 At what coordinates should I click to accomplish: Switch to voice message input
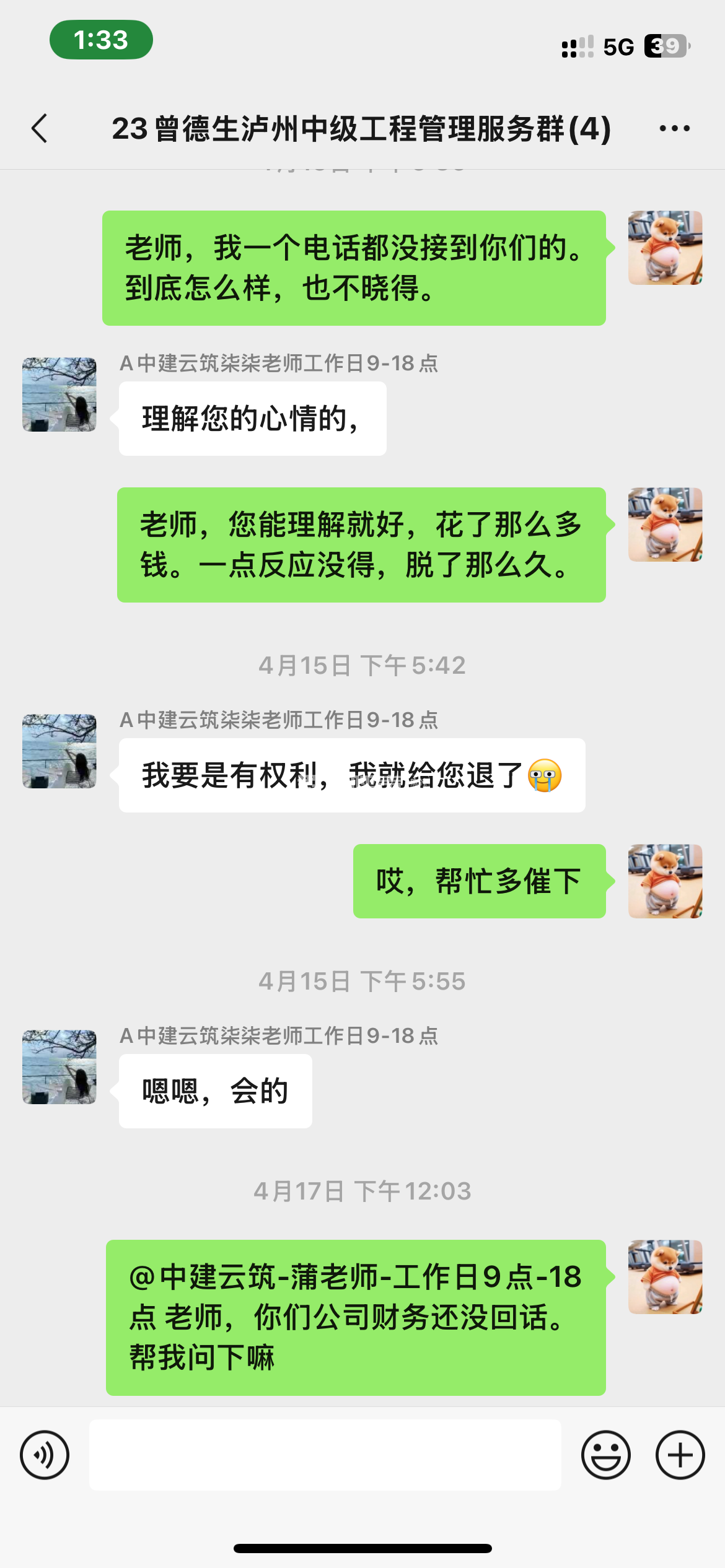[x=45, y=1455]
